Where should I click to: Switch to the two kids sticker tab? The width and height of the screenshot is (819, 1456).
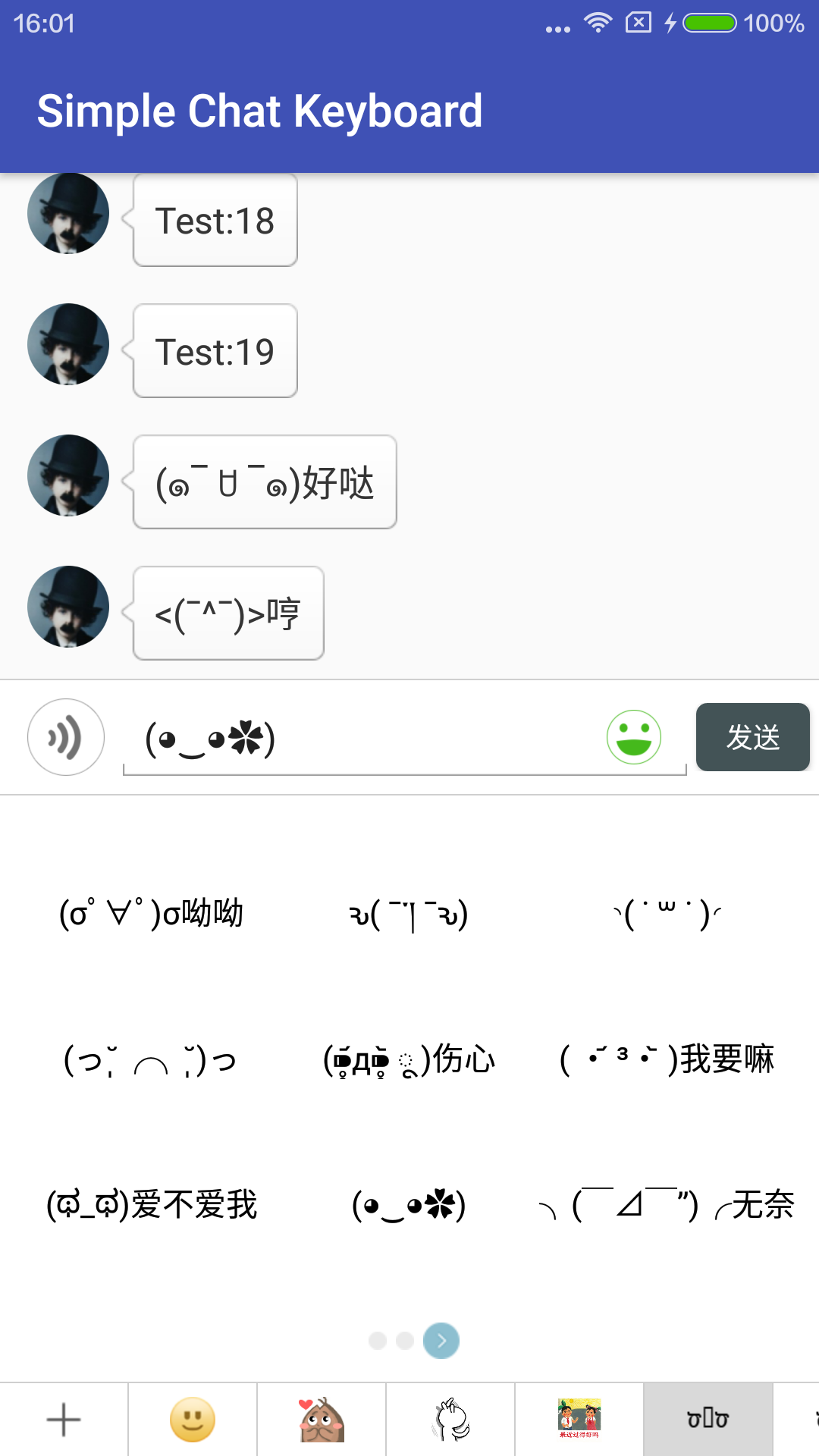click(x=579, y=1420)
